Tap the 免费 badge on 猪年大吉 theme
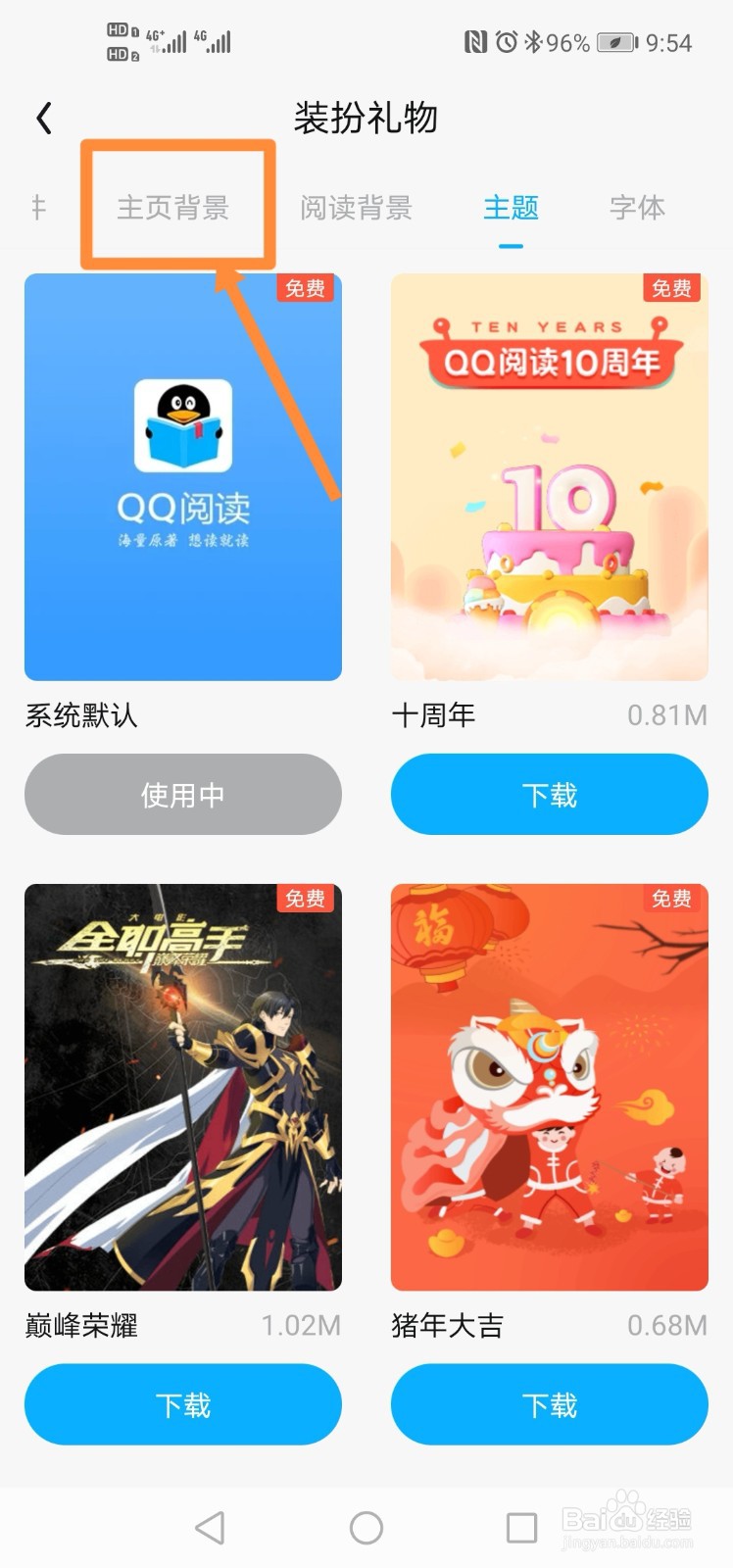Viewport: 733px width, 1568px height. (669, 900)
